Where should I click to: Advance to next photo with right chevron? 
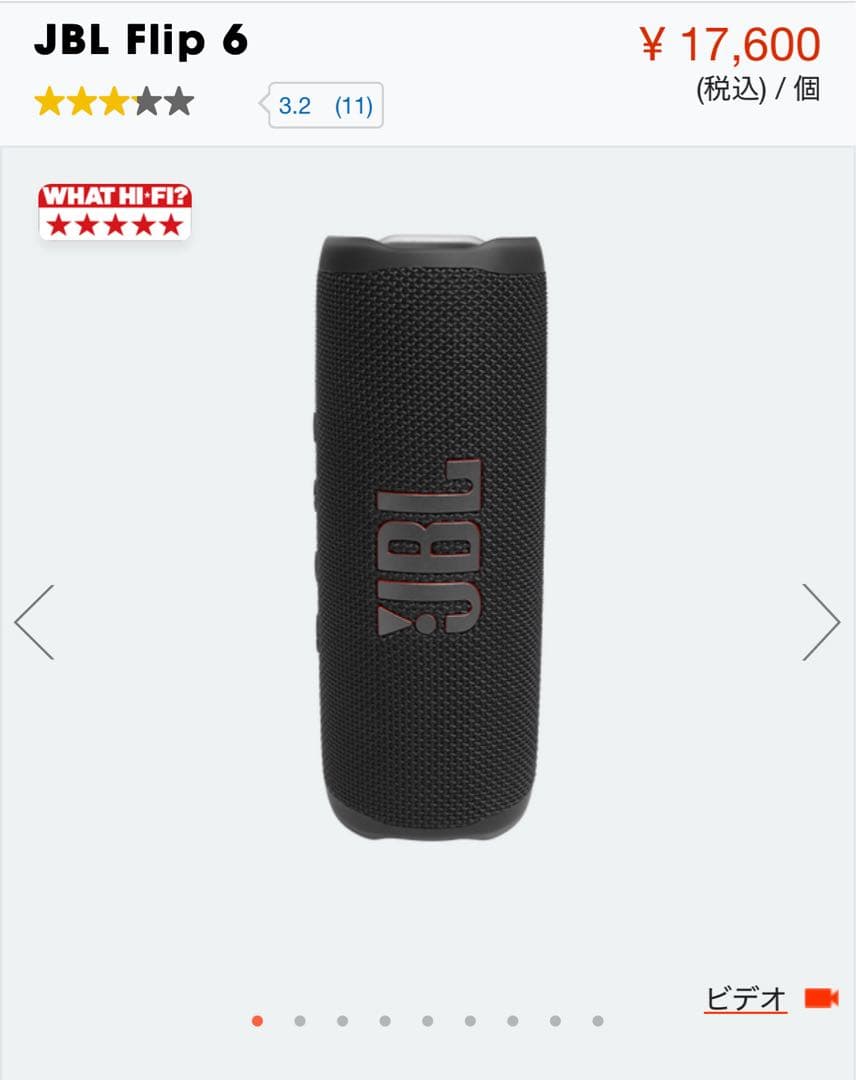pyautogui.click(x=822, y=620)
